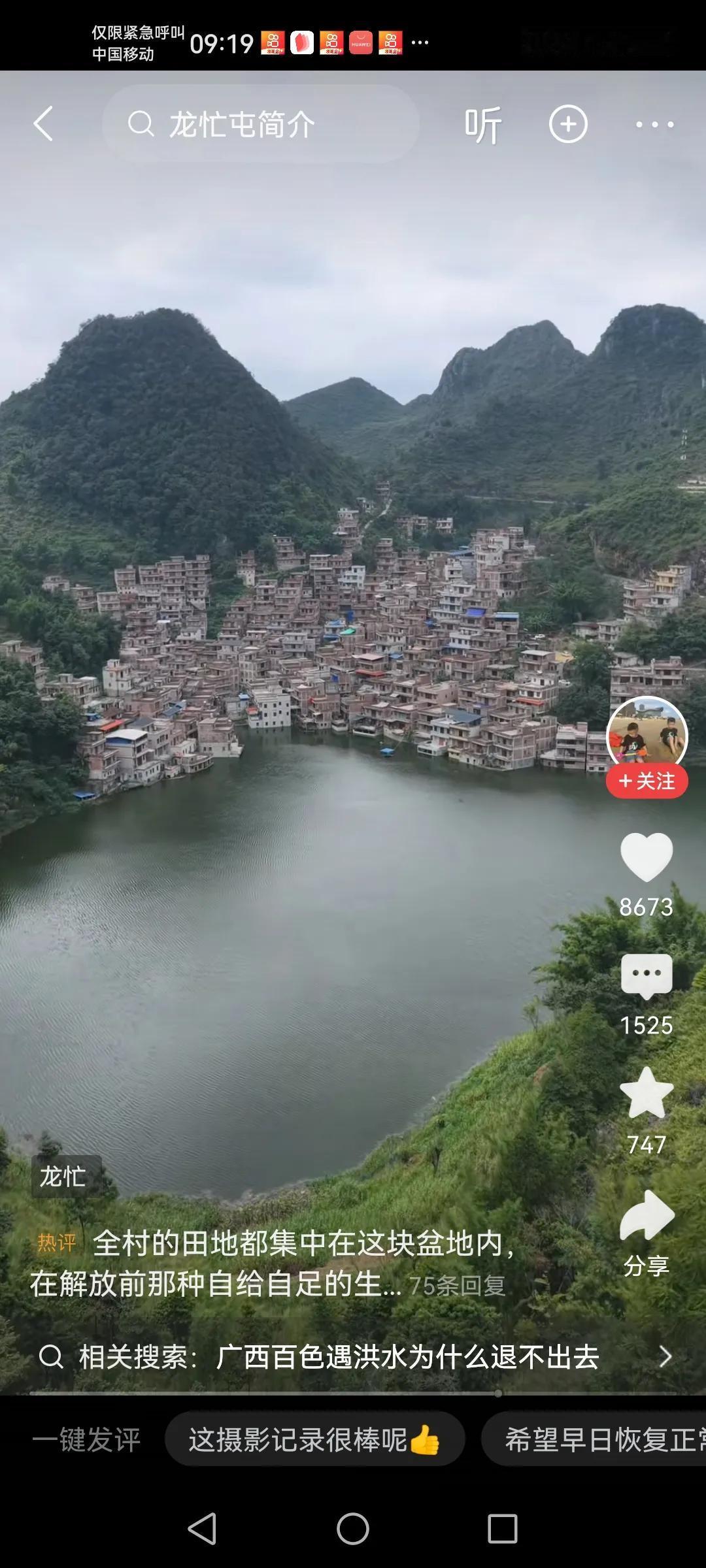Open the three-dot overflow menu
This screenshot has width=706, height=1568.
click(654, 124)
